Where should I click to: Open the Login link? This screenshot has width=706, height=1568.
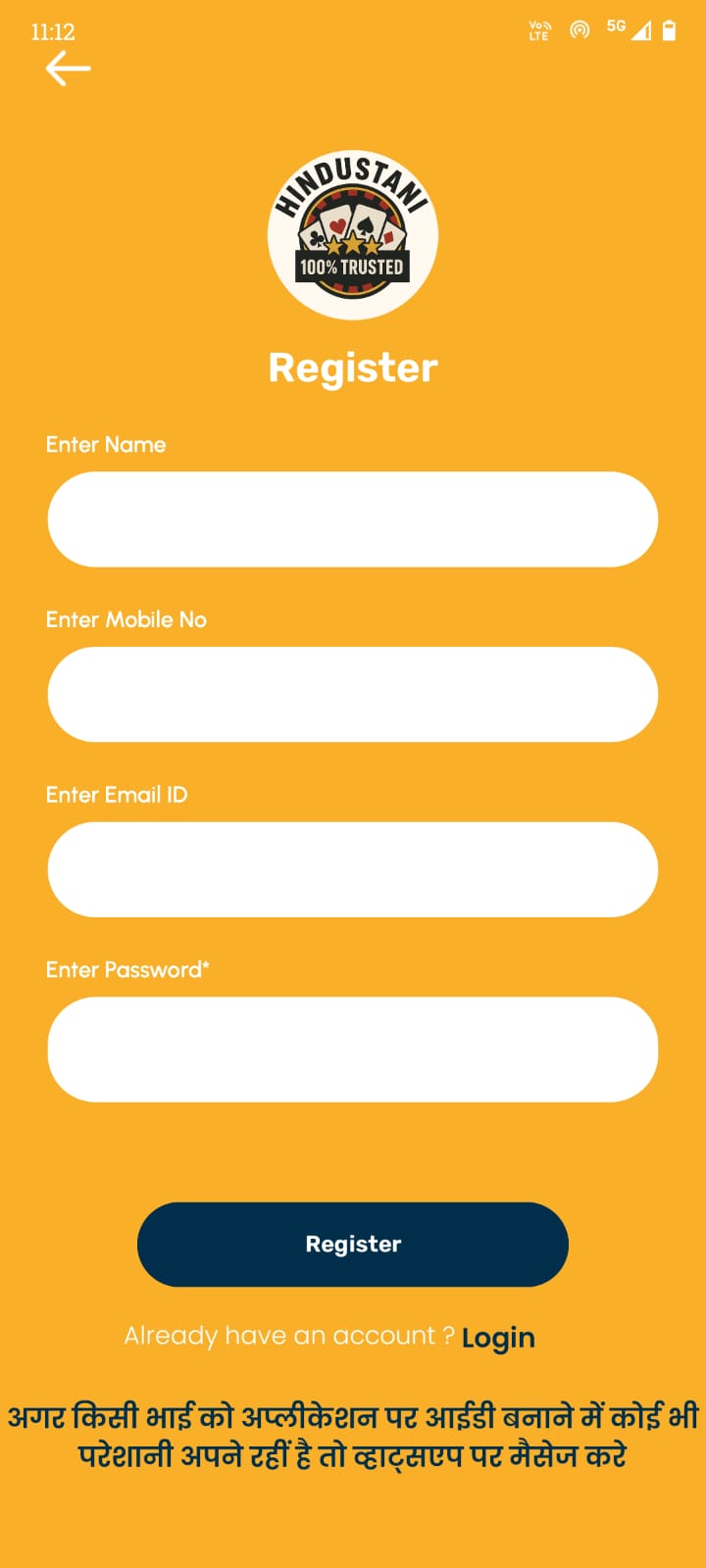pyautogui.click(x=498, y=1338)
